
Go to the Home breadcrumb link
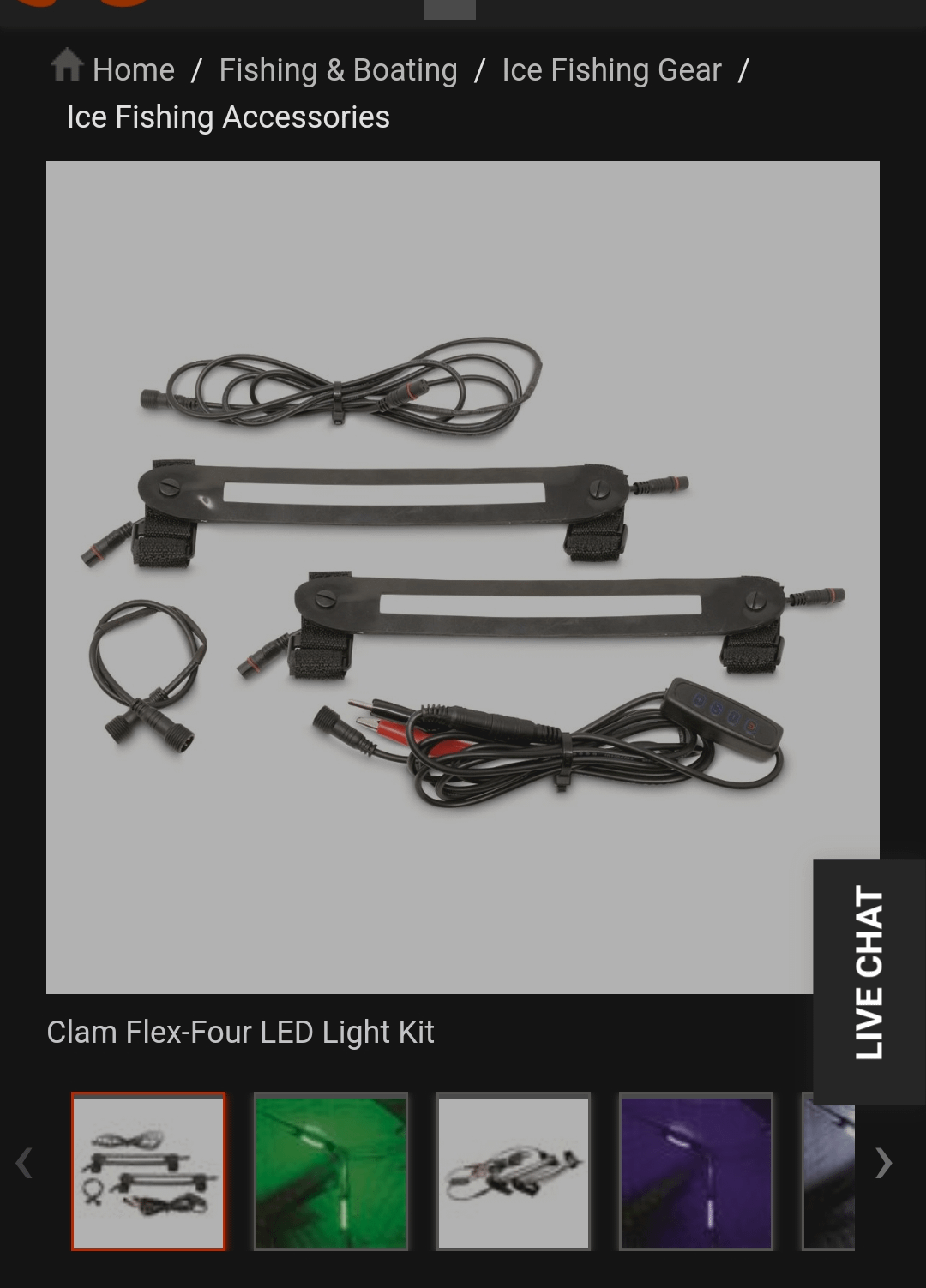(133, 70)
